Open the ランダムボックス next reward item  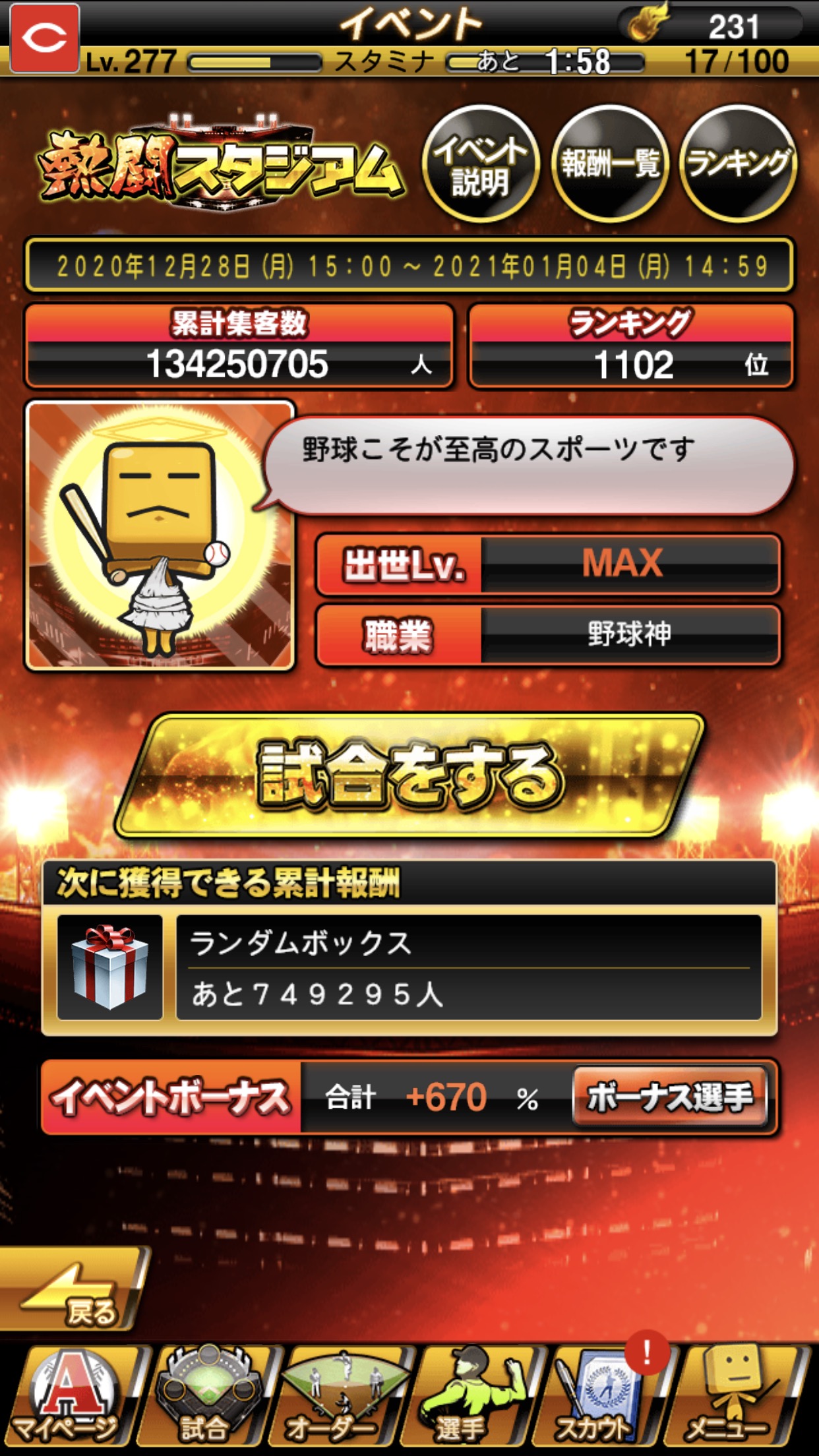pos(409,967)
